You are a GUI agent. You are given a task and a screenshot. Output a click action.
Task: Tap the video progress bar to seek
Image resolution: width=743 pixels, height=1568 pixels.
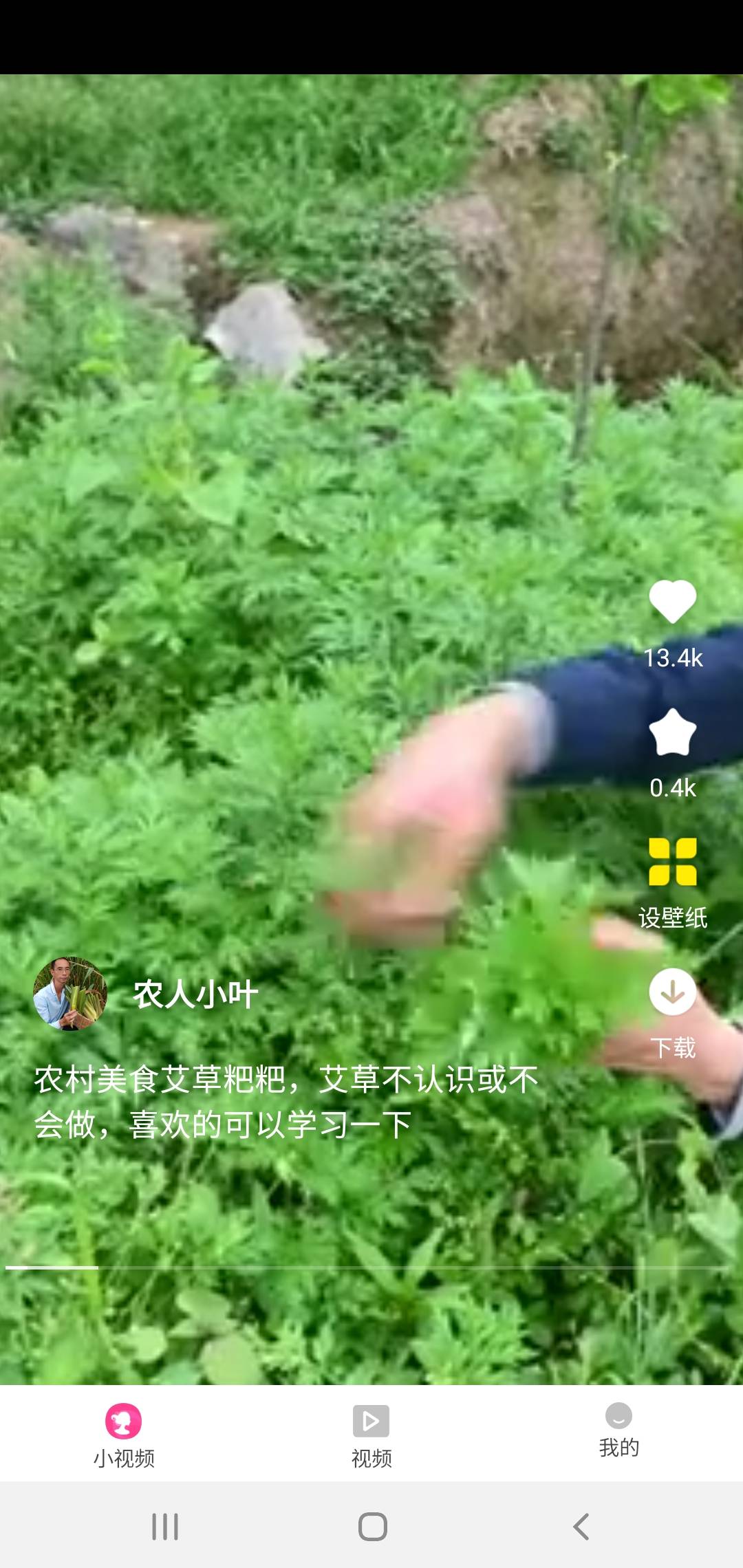pyautogui.click(x=371, y=1267)
